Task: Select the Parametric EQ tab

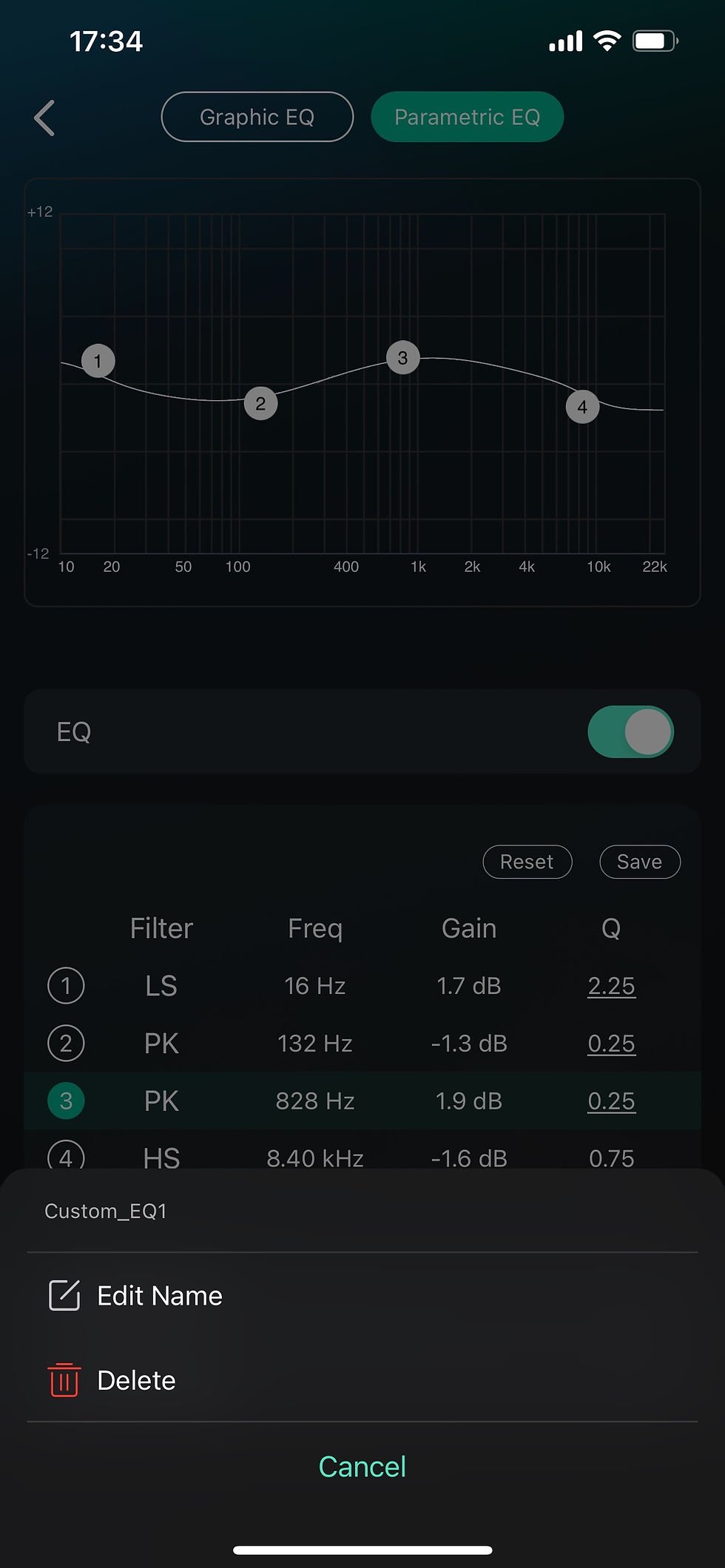Action: [x=467, y=117]
